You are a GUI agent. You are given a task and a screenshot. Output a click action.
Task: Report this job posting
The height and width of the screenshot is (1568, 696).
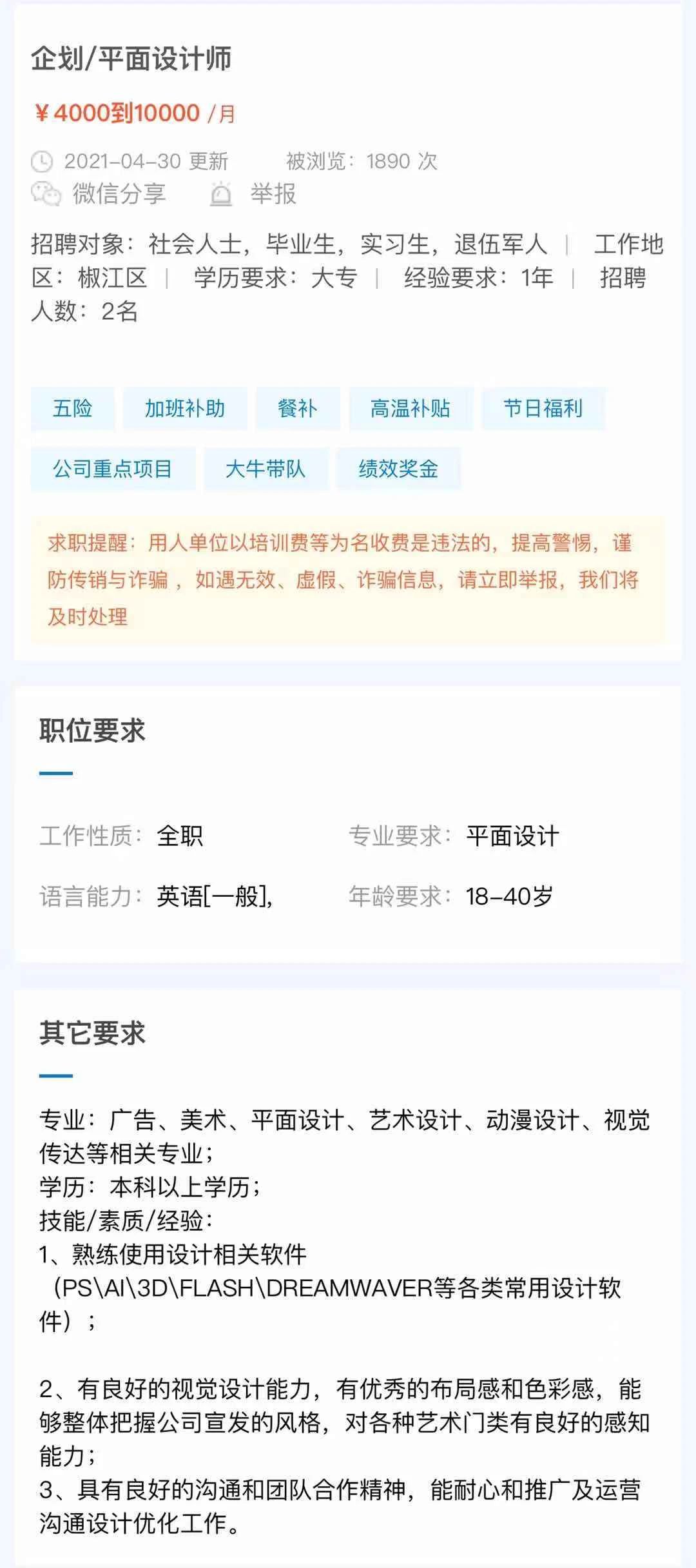[255, 194]
